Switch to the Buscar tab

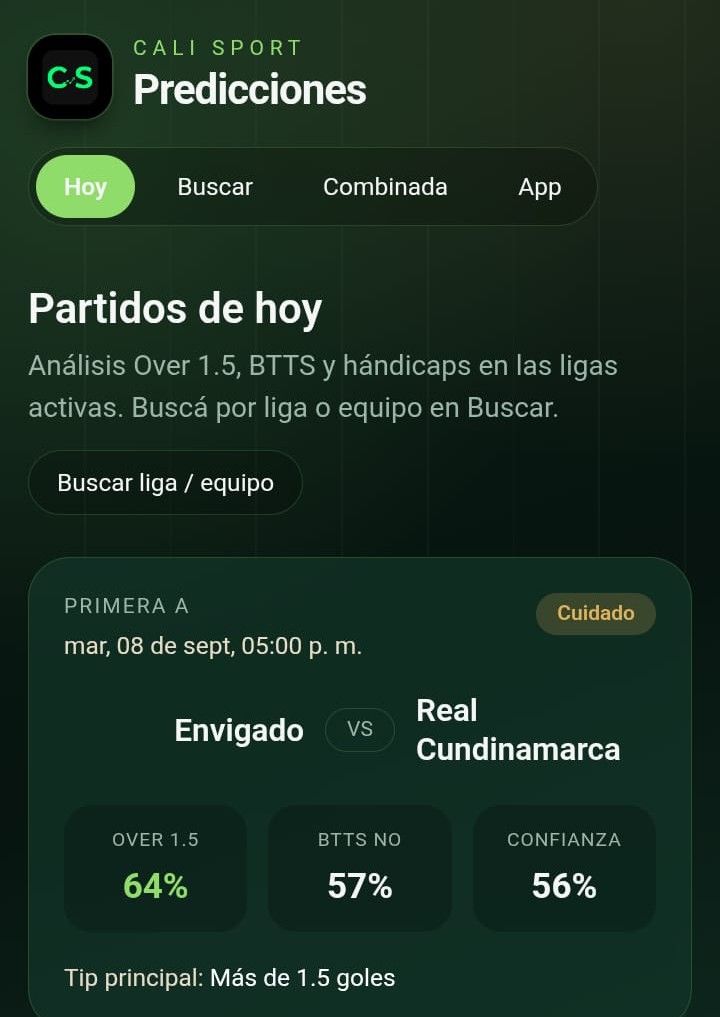pos(215,187)
